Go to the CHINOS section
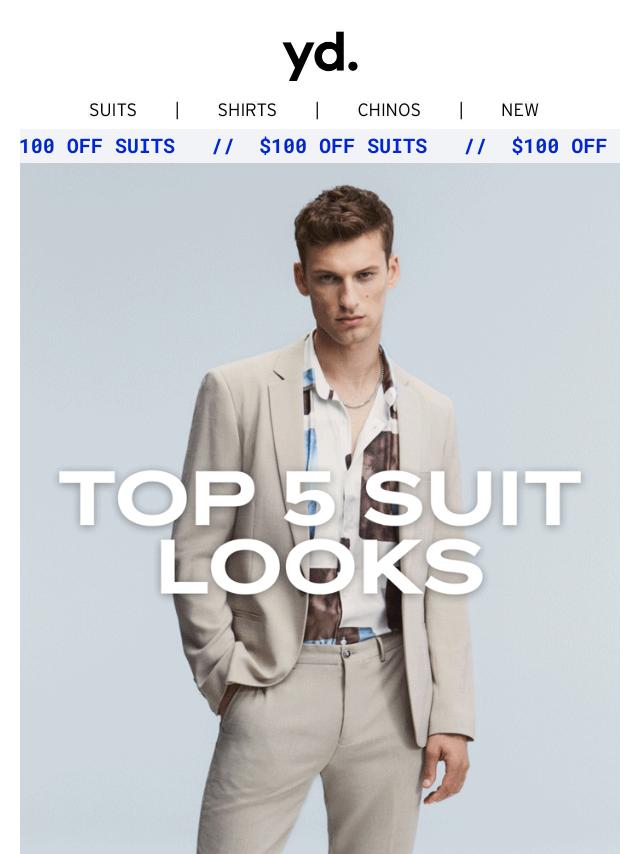 (389, 110)
